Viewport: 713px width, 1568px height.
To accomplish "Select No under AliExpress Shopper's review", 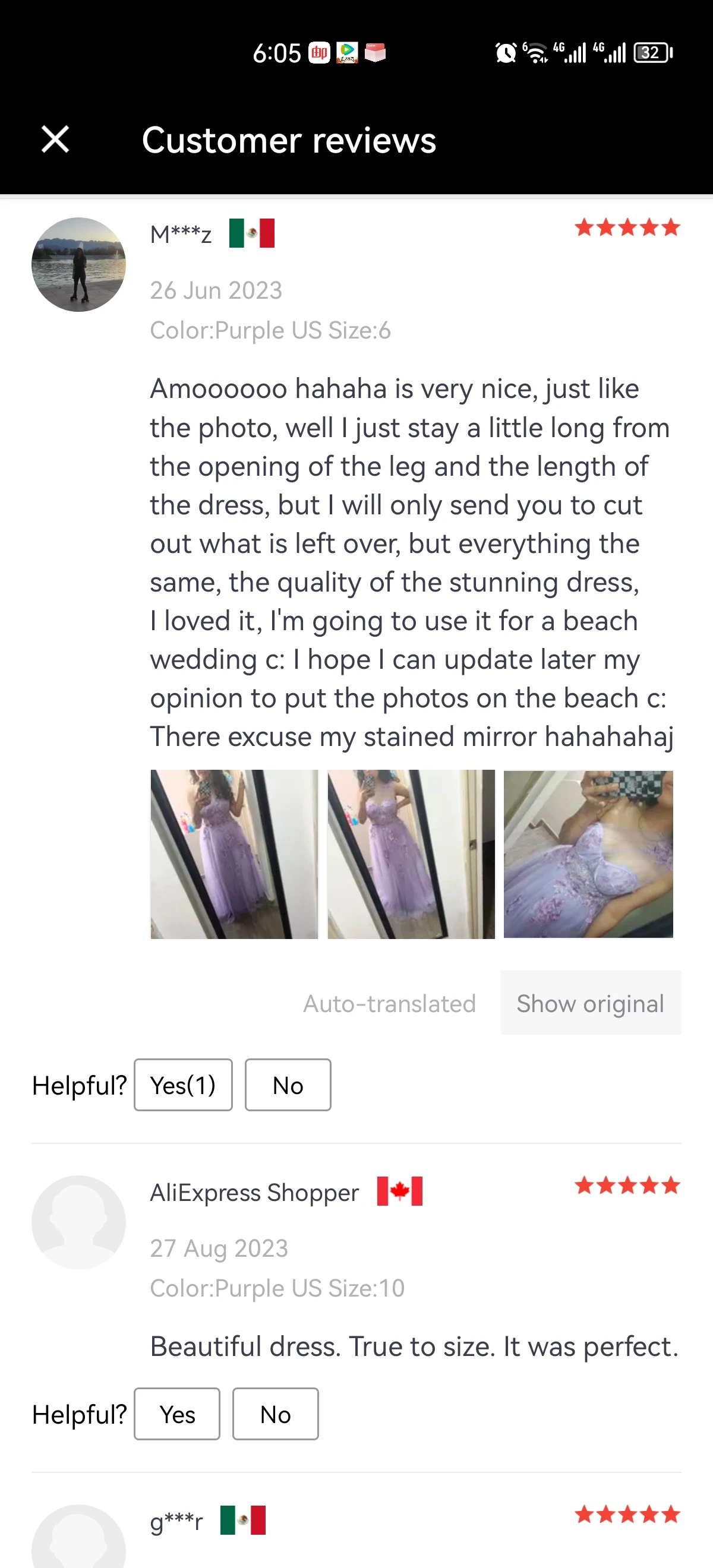I will [x=275, y=1414].
